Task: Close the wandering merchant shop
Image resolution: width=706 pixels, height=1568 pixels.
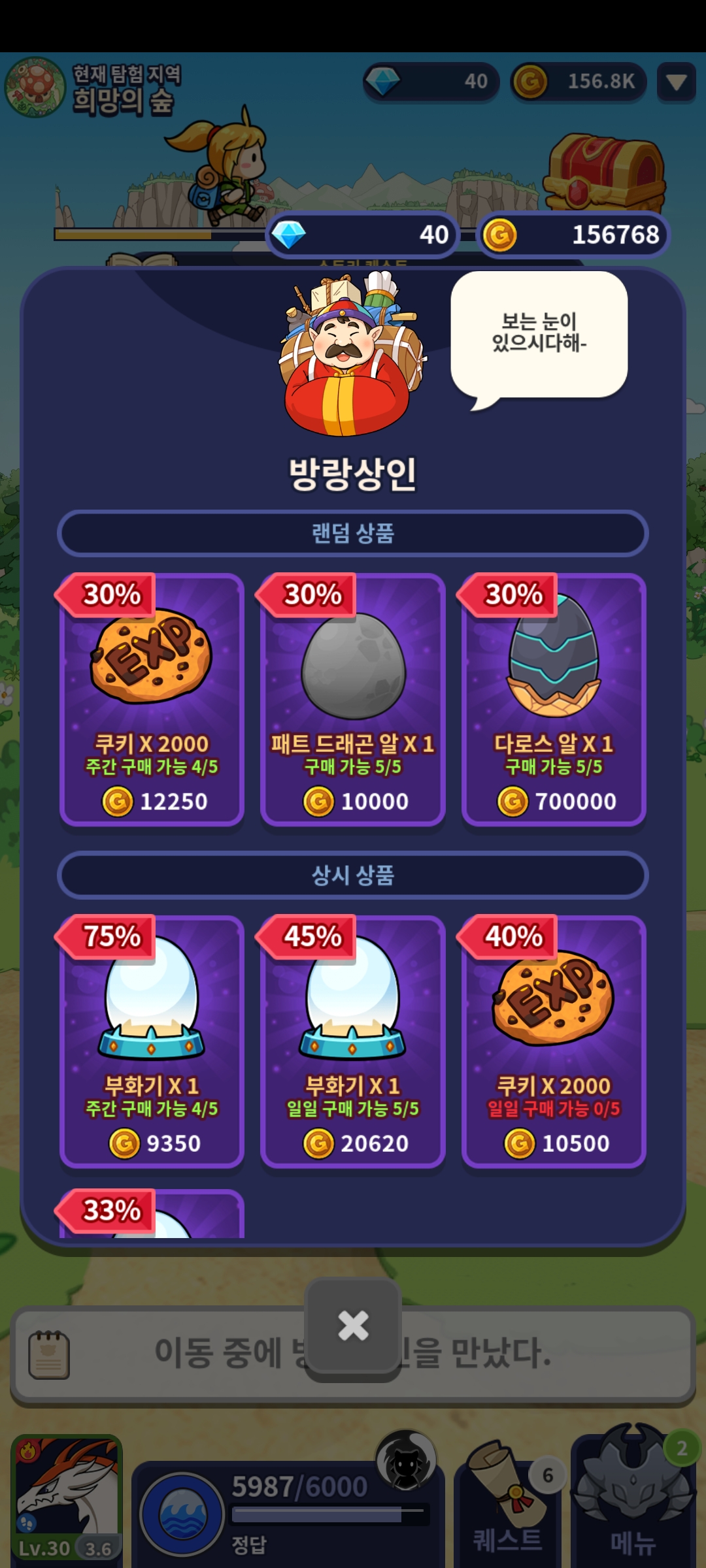Action: pyautogui.click(x=353, y=1326)
